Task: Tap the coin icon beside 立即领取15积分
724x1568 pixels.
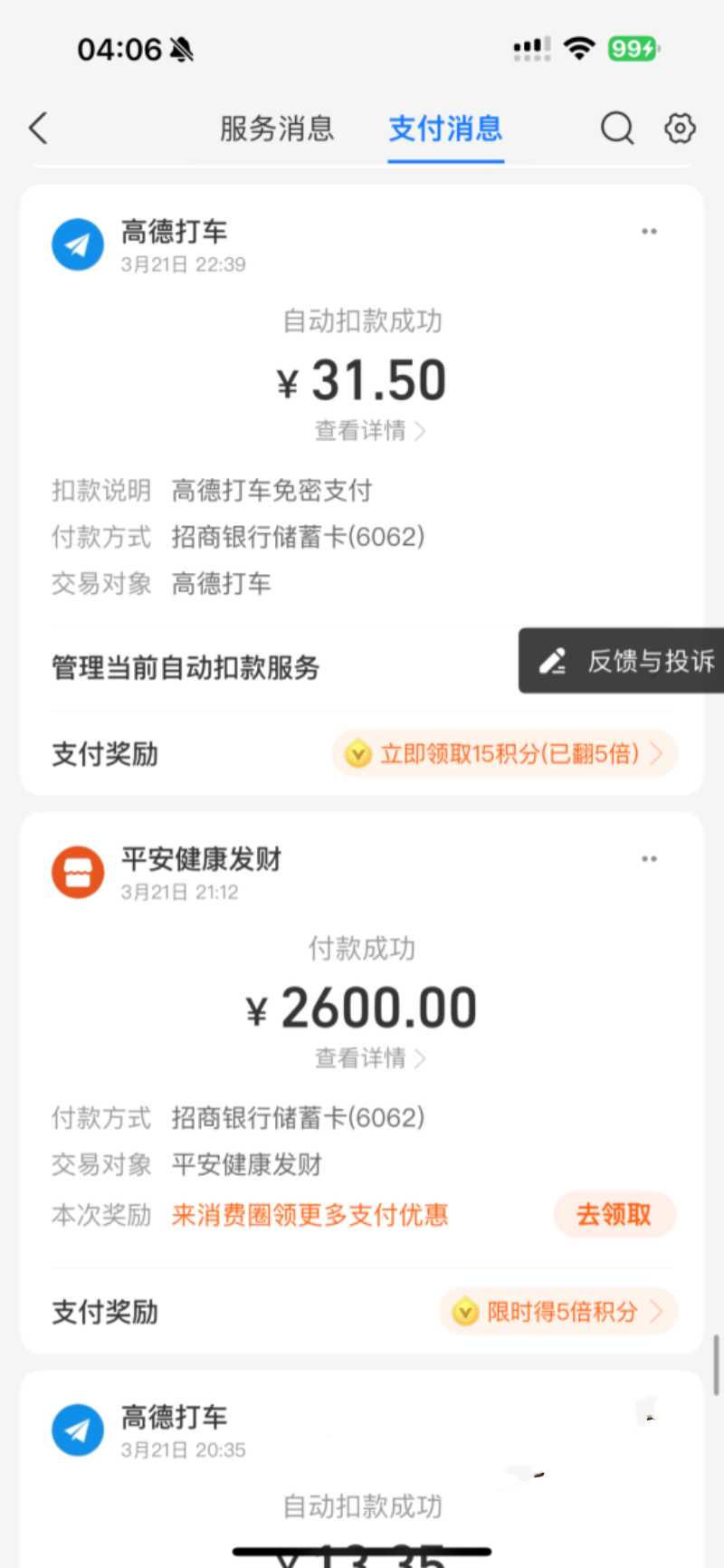Action: (357, 753)
